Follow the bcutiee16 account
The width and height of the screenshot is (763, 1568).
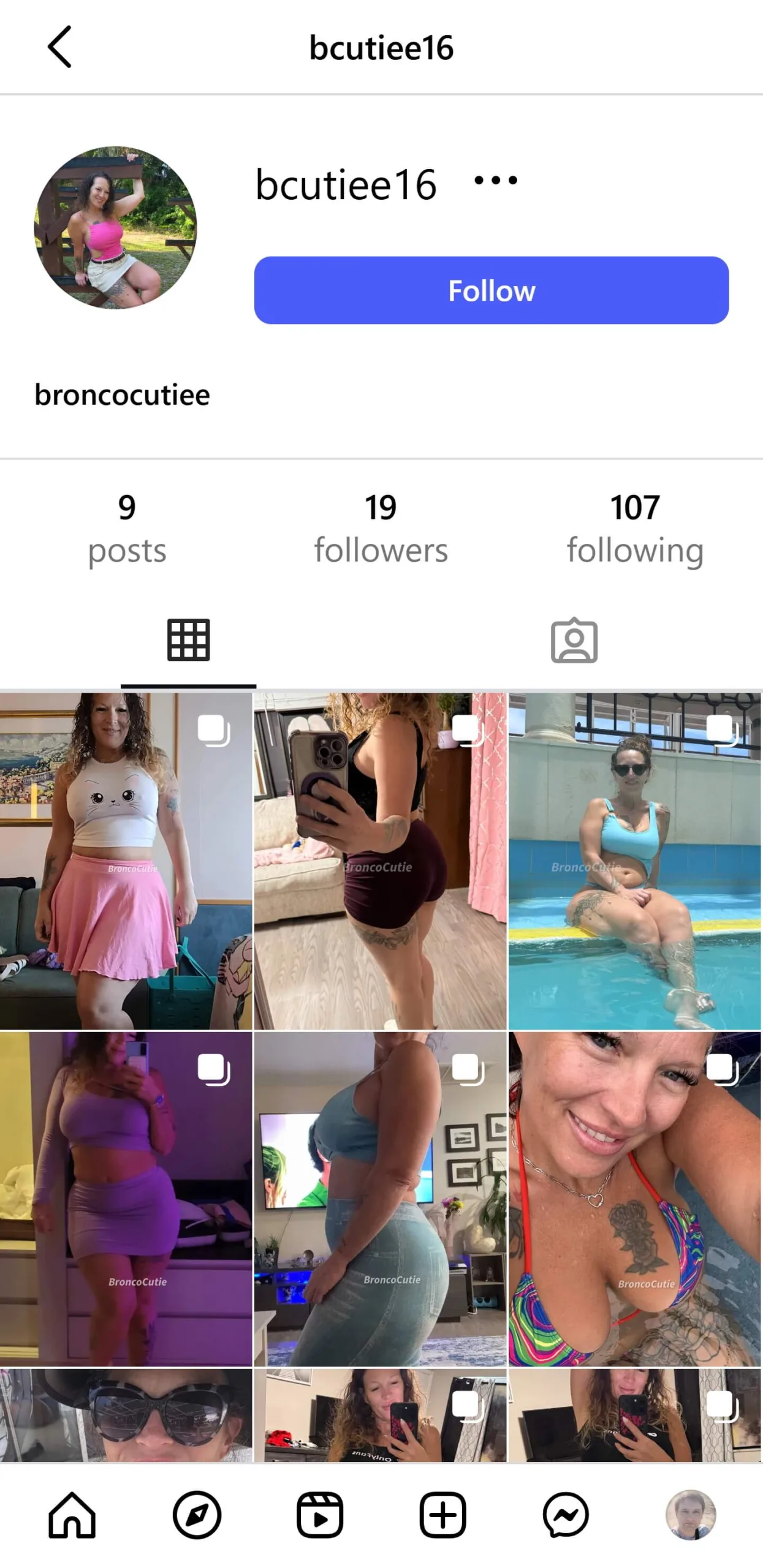click(491, 290)
